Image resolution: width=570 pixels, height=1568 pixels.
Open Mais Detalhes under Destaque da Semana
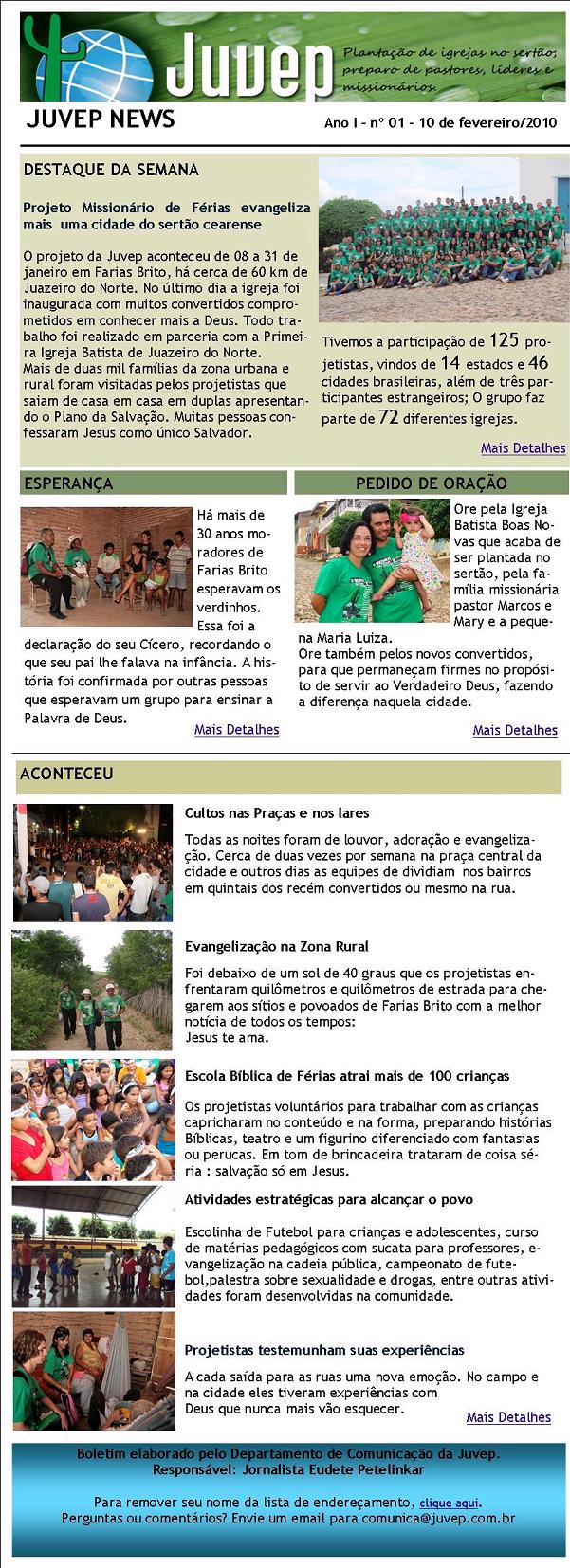point(523,448)
